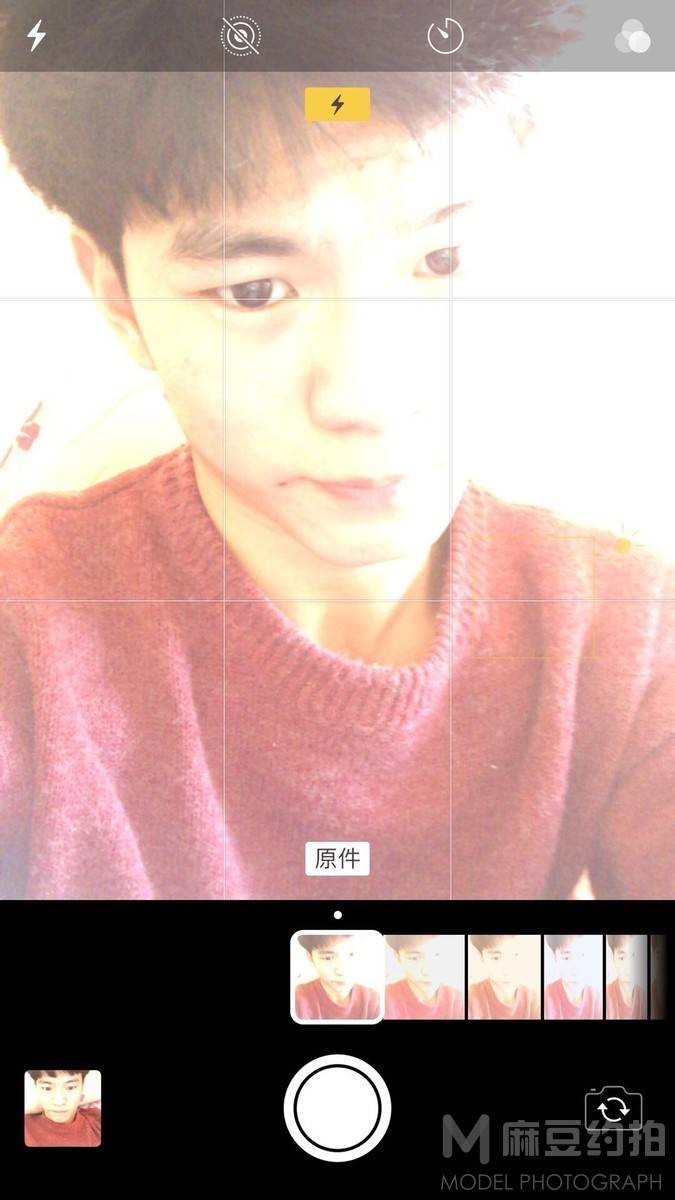The height and width of the screenshot is (1200, 675).
Task: Open the flash settings lightning icon
Action: point(36,36)
